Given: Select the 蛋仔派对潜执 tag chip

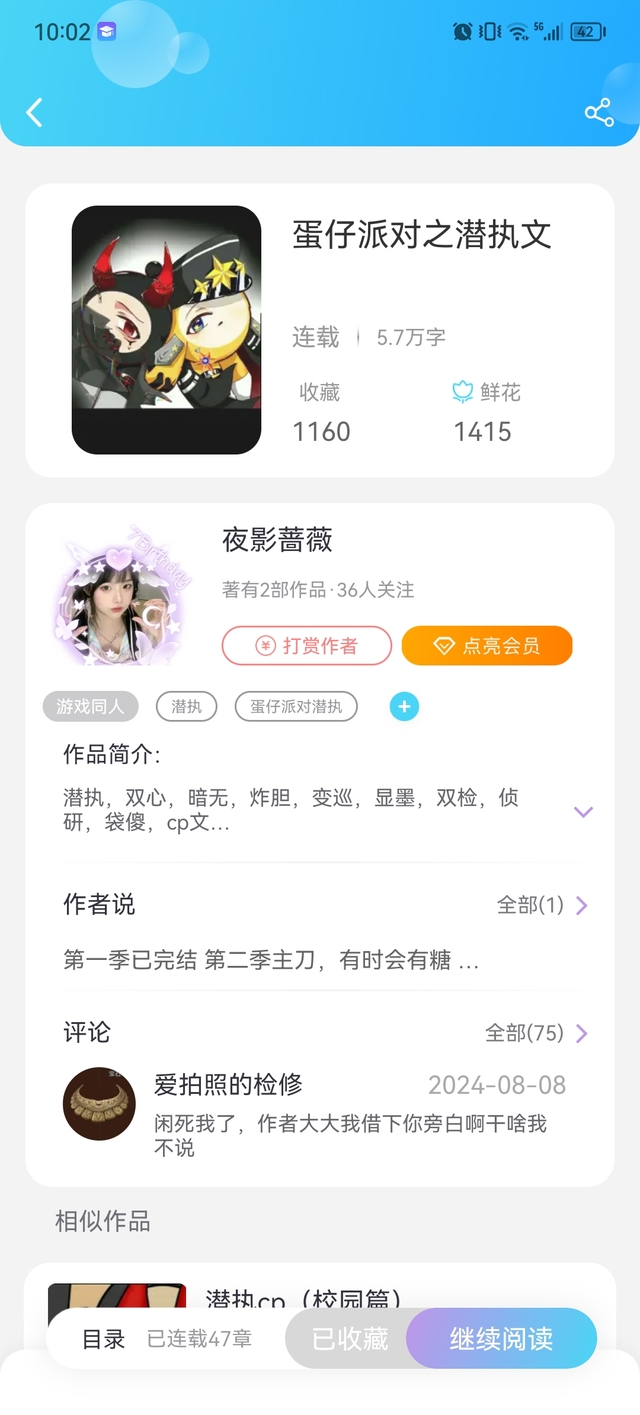Looking at the screenshot, I should click(x=296, y=706).
